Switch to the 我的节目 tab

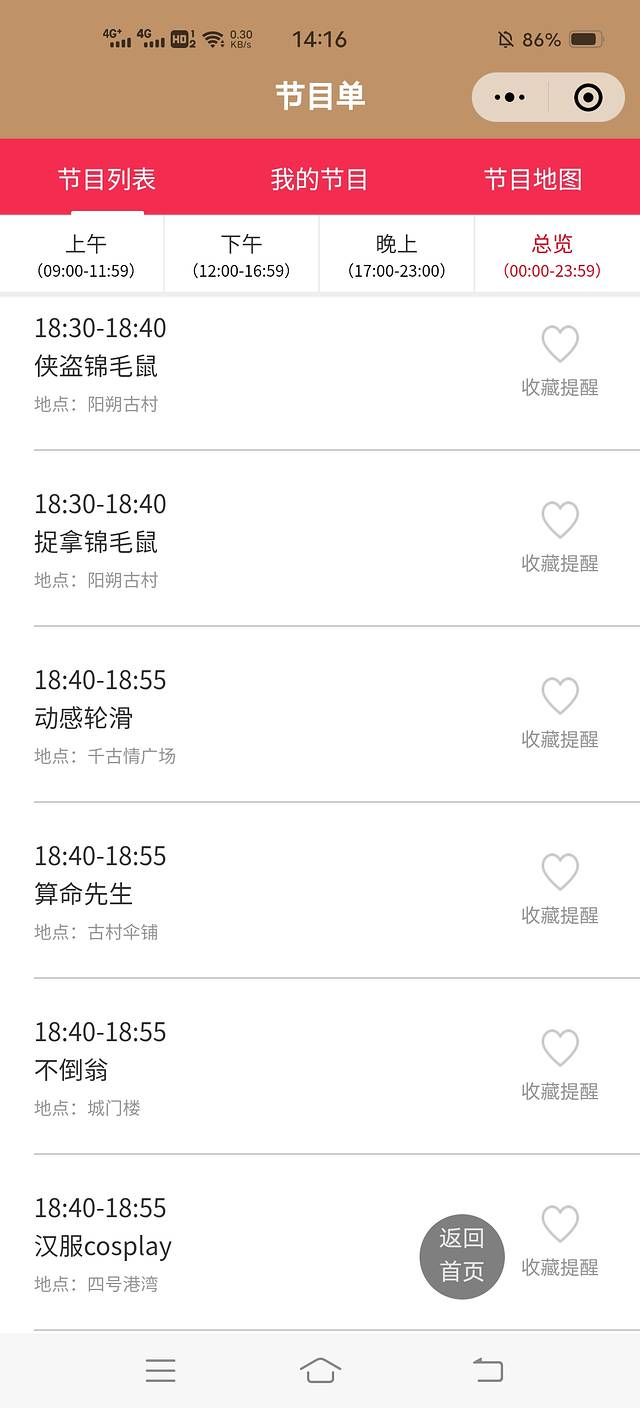[x=320, y=179]
